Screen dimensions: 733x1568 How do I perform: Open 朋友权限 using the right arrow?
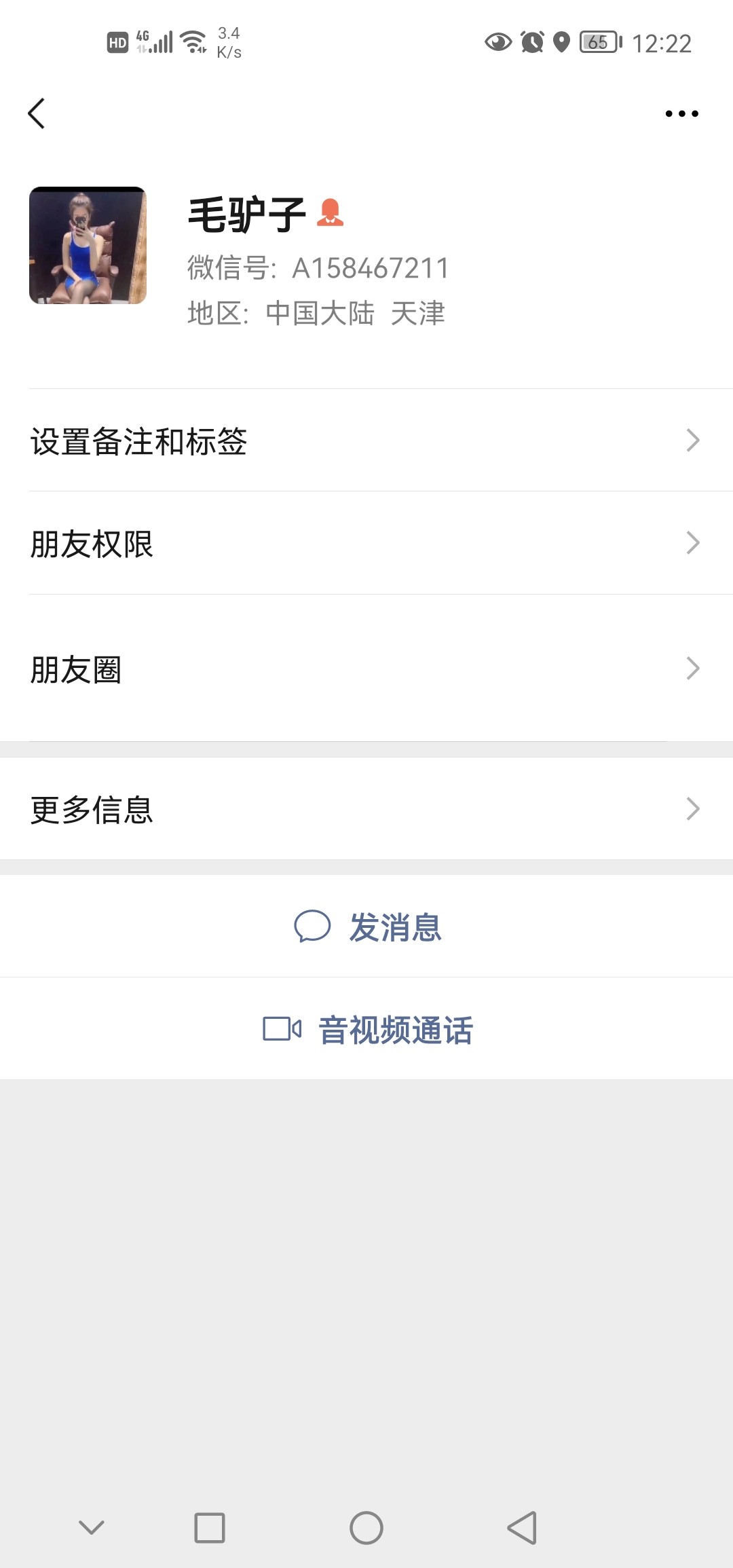693,542
